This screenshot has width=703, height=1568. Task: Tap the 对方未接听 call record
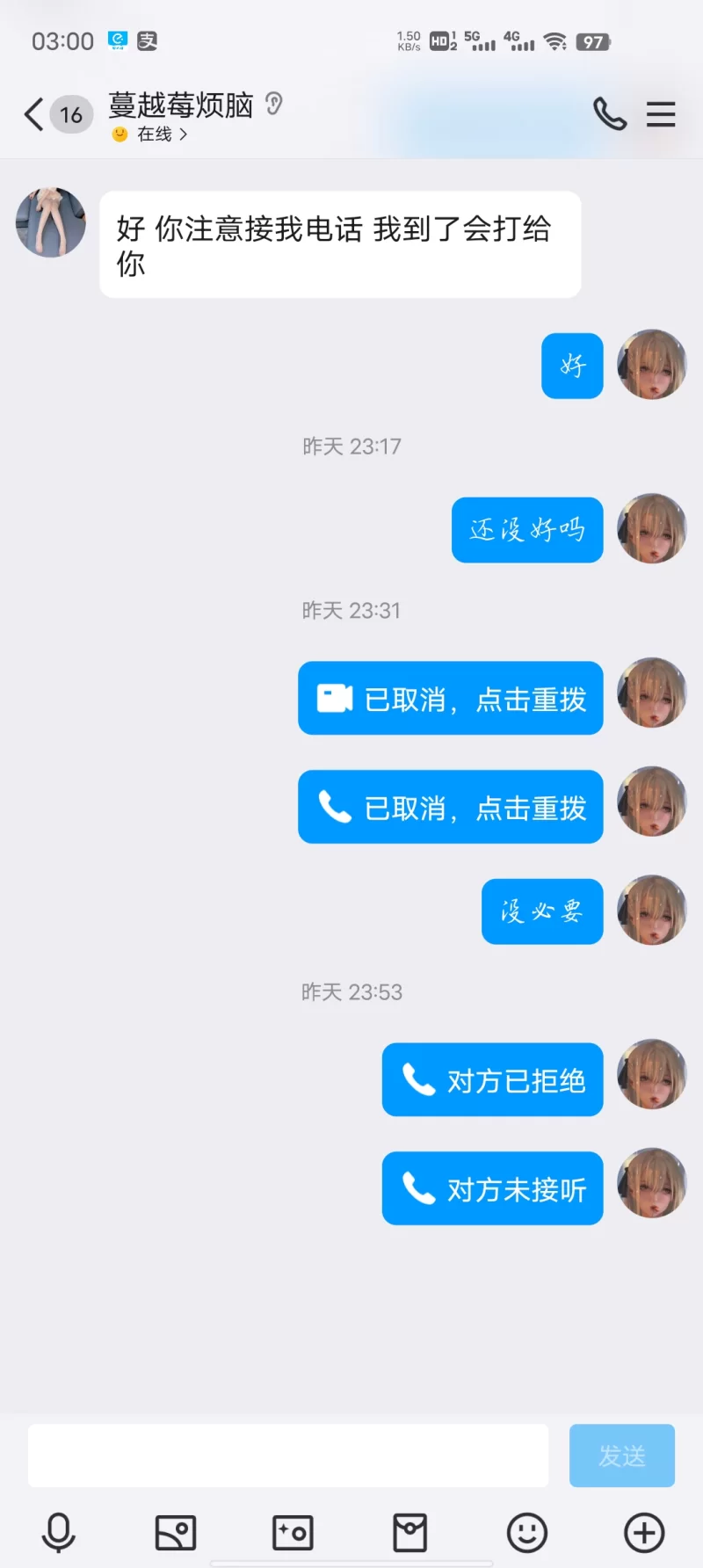(x=492, y=1189)
